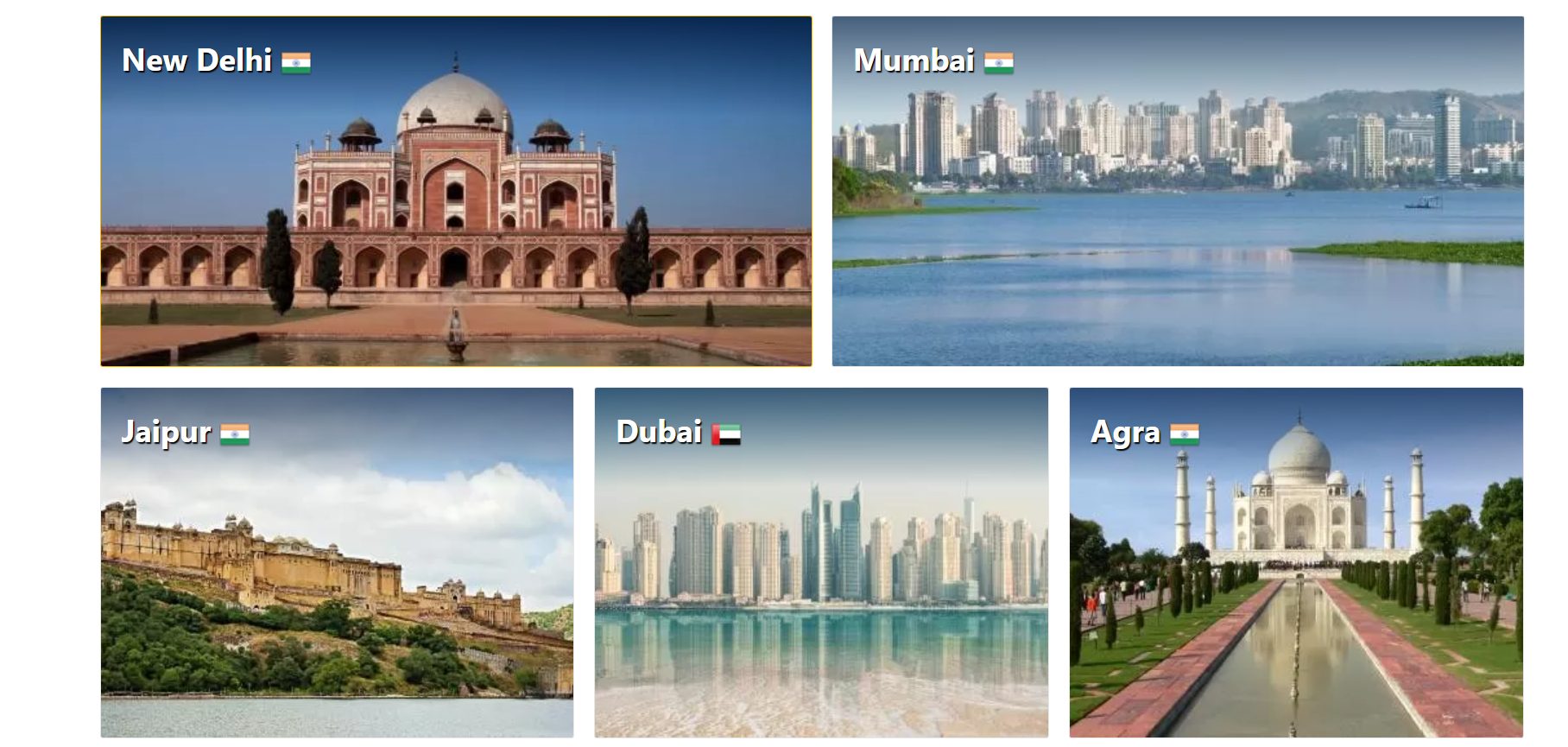Select the Mumbai destination tile
1568x747 pixels.
click(1178, 191)
